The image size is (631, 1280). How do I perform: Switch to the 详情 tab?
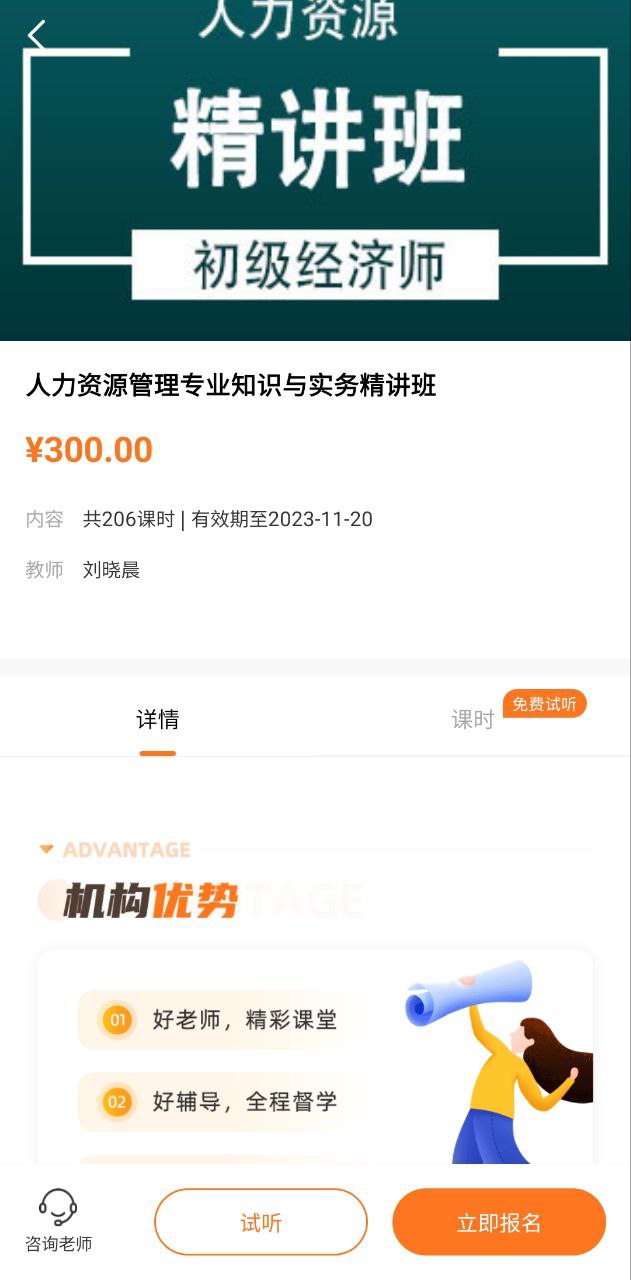[158, 720]
